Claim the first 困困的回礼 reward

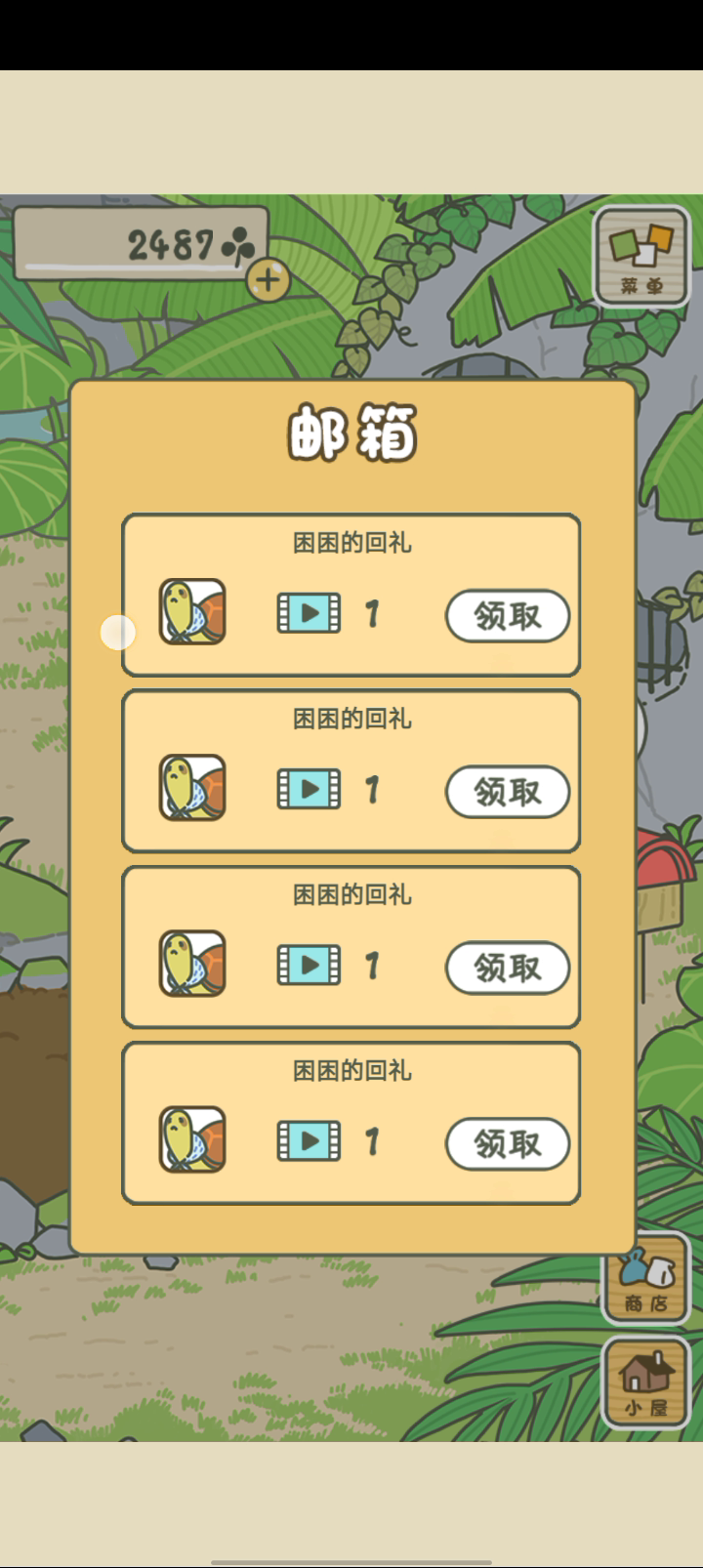coord(508,616)
